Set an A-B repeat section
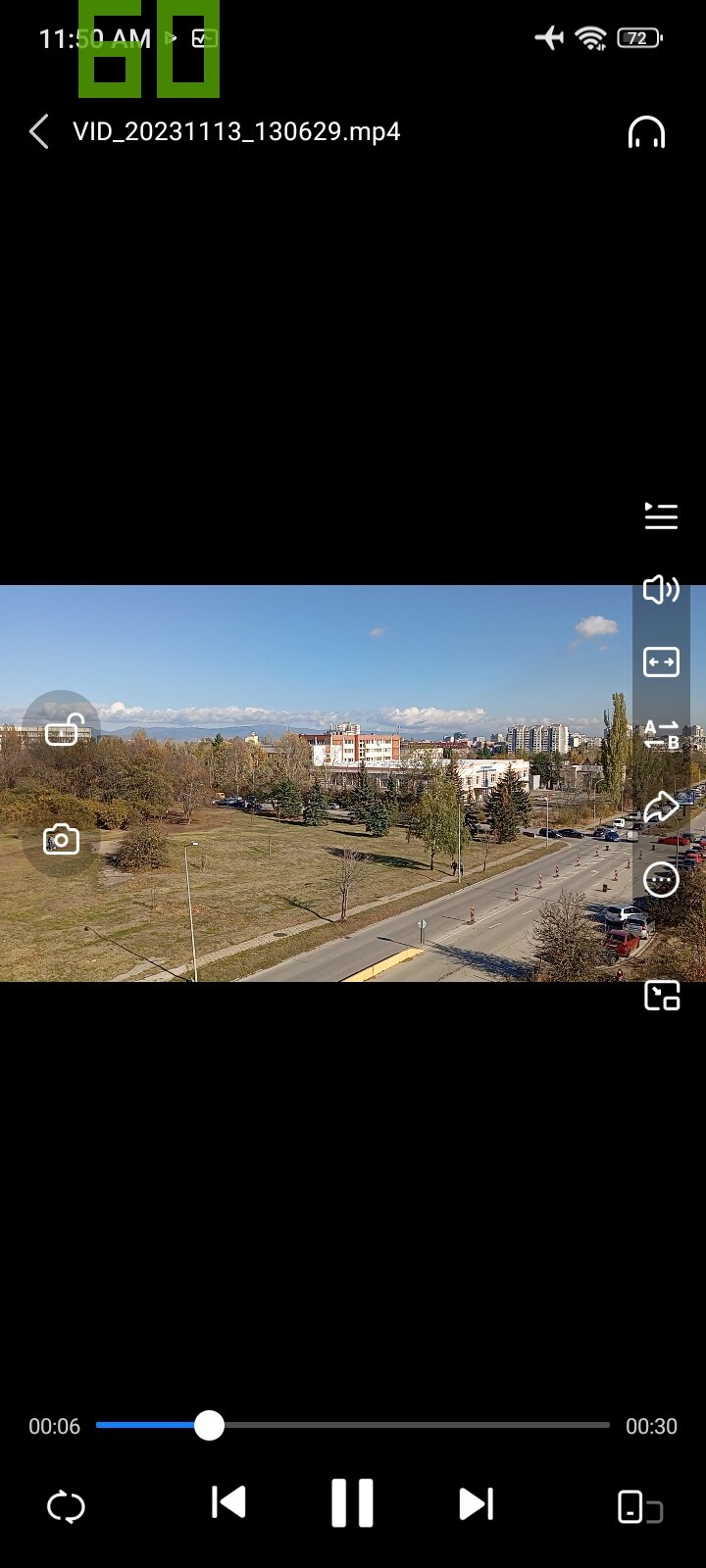This screenshot has height=1568, width=706. coord(661,734)
